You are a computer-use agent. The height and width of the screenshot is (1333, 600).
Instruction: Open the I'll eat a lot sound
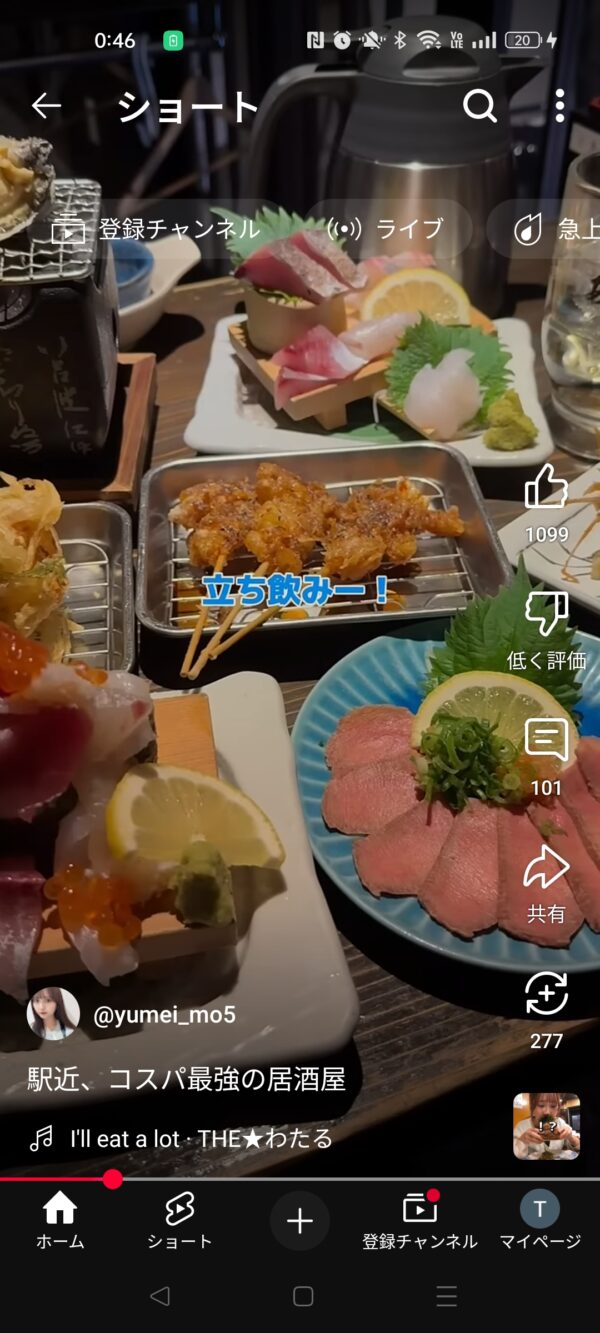pyautogui.click(x=200, y=1138)
